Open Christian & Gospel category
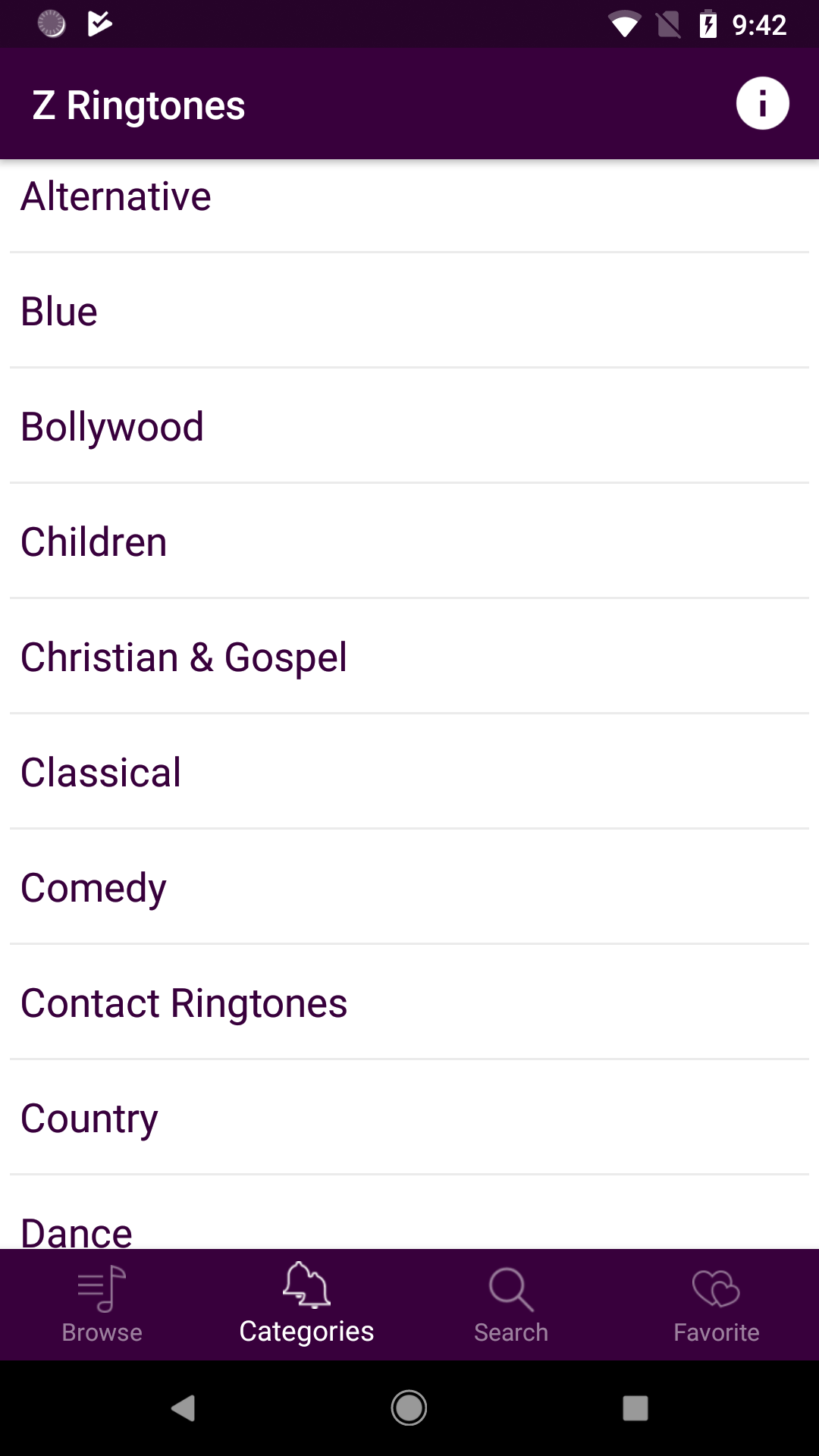 (x=409, y=657)
